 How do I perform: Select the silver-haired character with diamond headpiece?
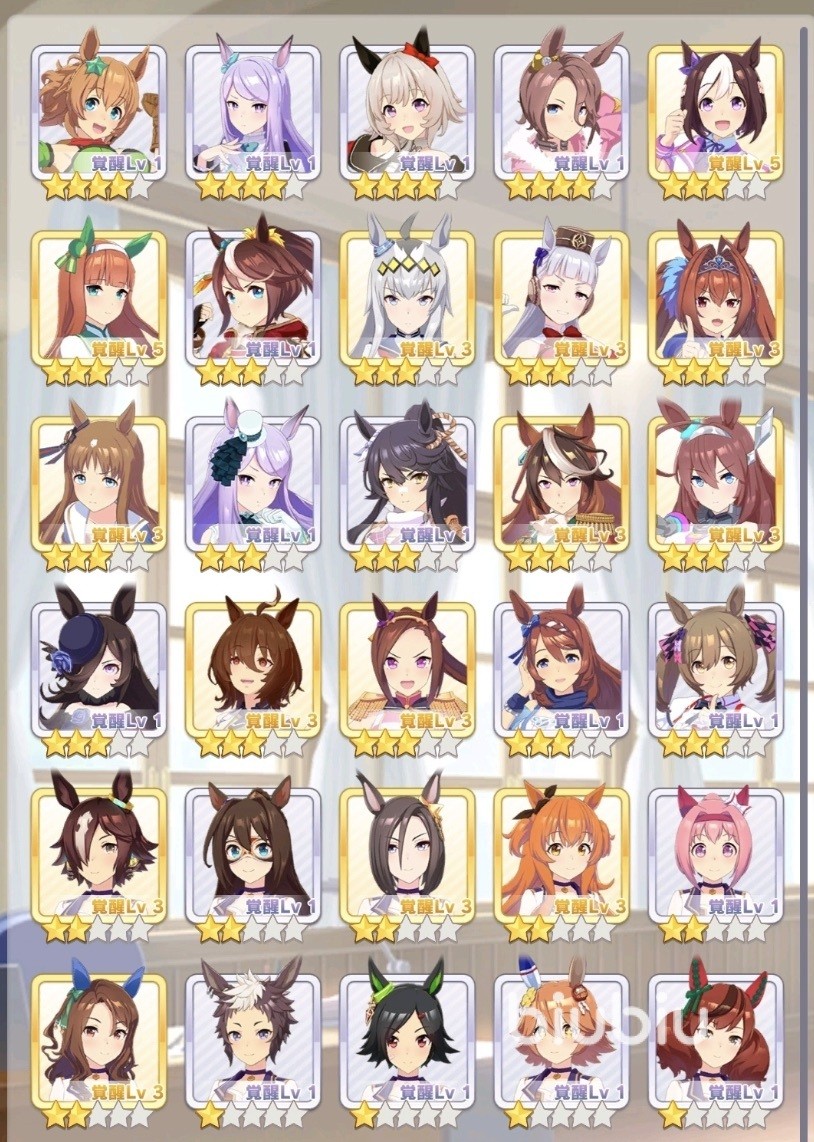(407, 298)
